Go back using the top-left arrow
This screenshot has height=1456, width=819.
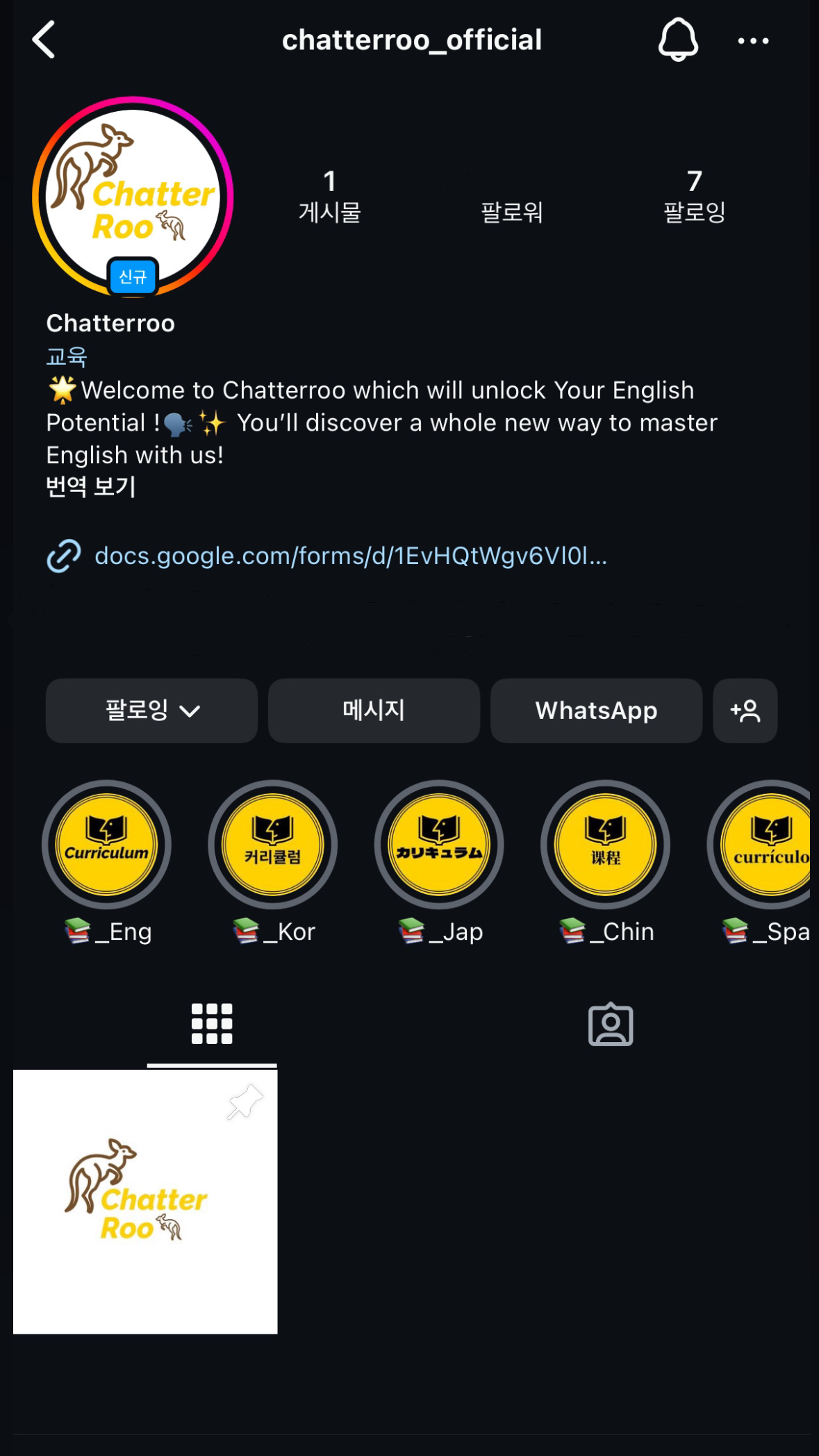44,40
